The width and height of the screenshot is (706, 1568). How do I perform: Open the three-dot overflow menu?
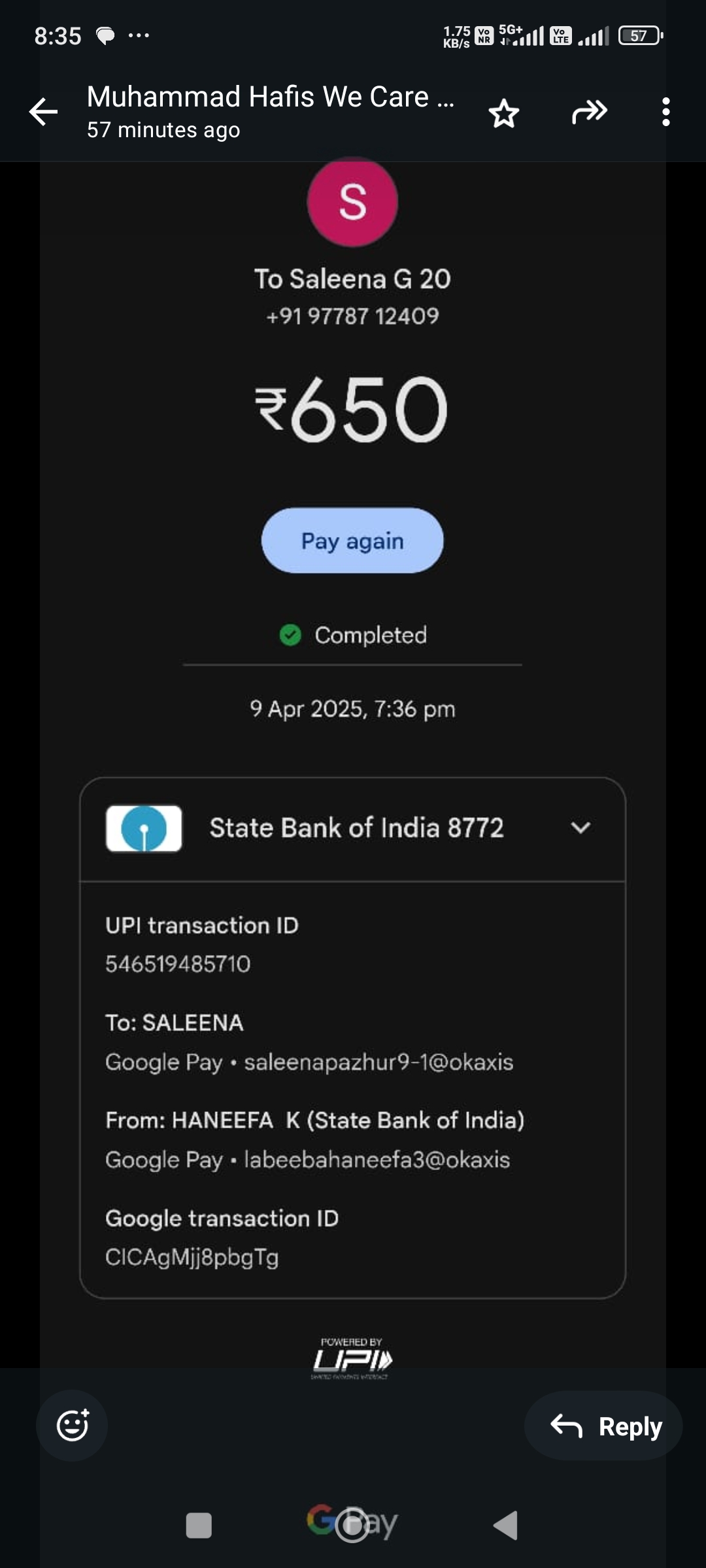[665, 112]
